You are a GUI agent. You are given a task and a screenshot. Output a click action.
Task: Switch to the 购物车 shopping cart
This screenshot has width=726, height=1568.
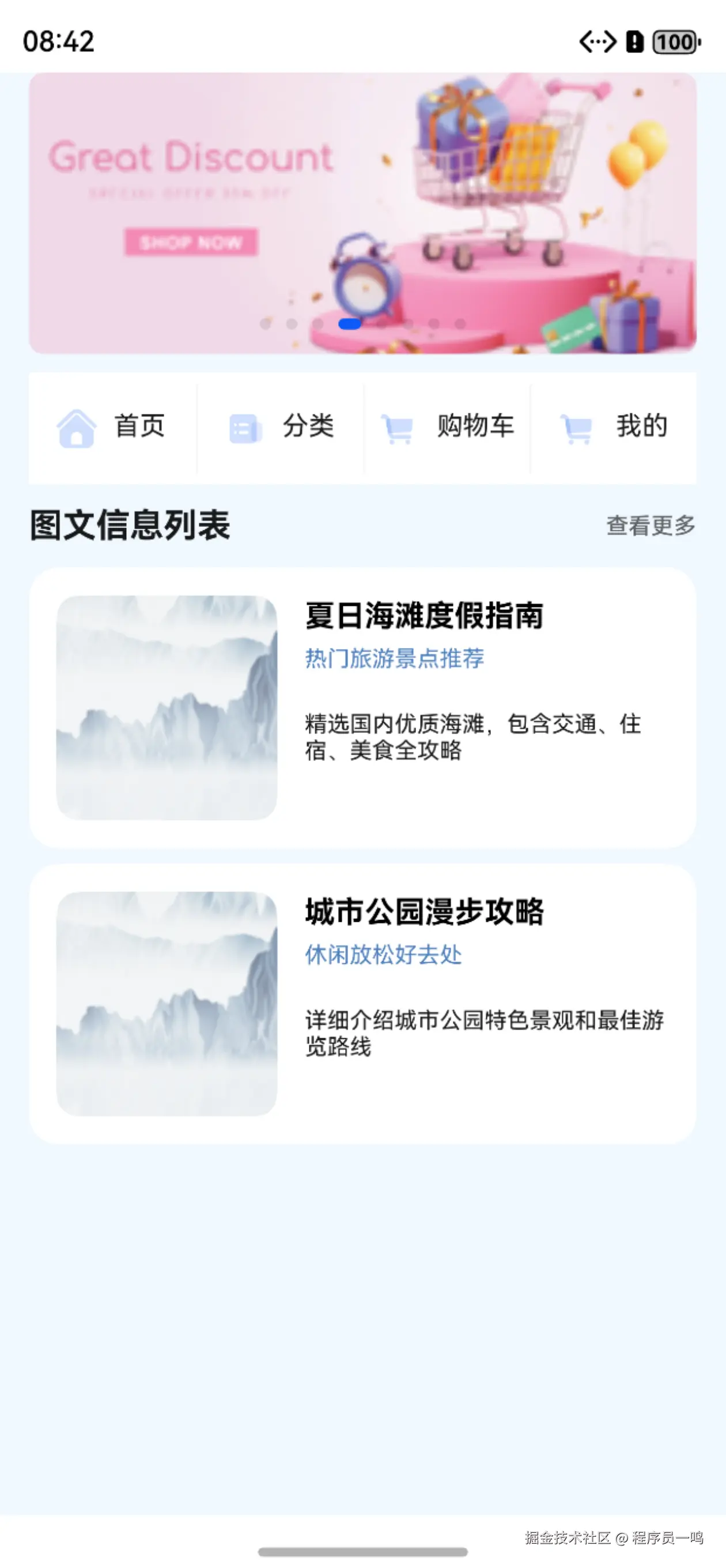click(x=448, y=427)
